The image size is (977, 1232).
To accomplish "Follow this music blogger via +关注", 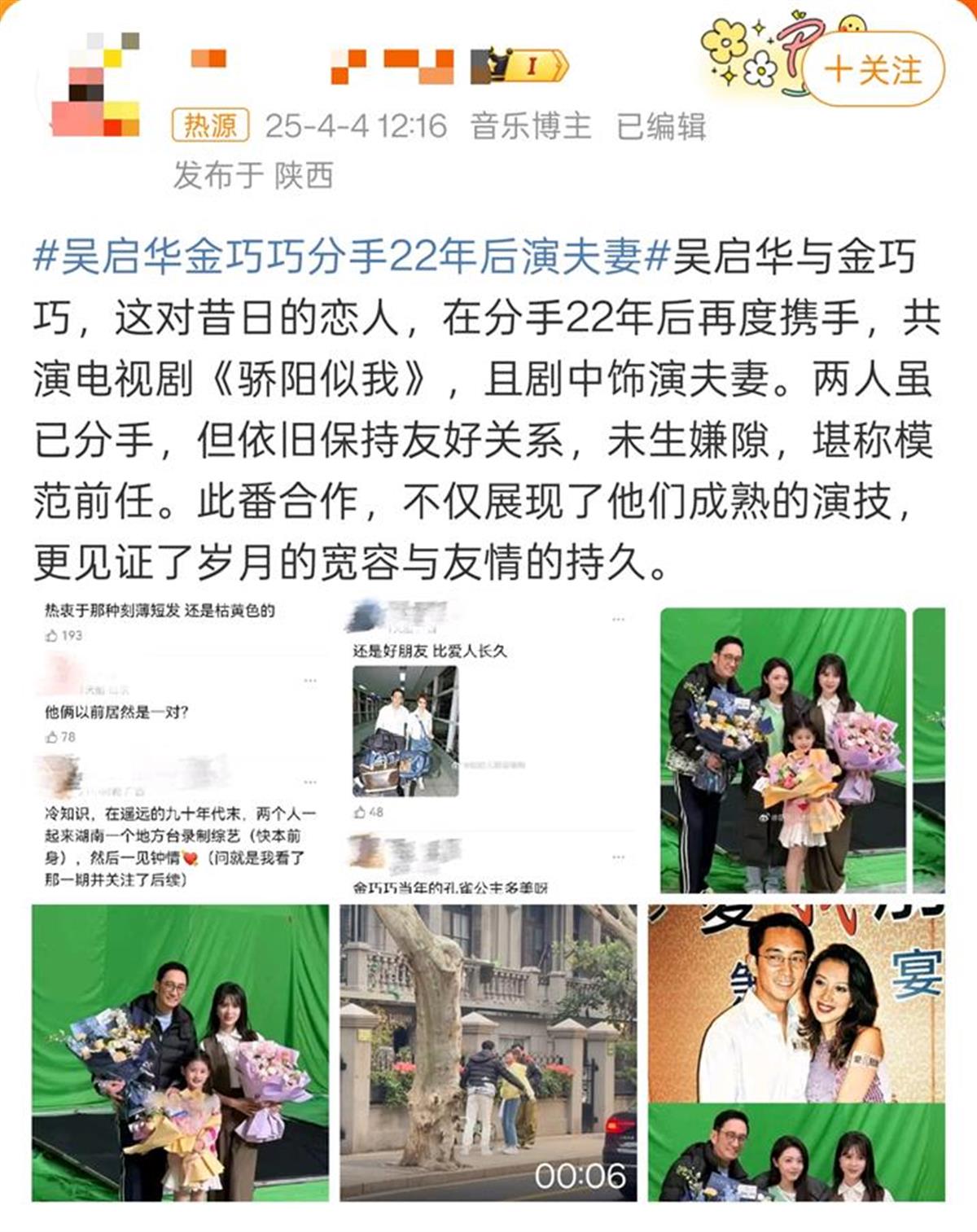I will (874, 70).
